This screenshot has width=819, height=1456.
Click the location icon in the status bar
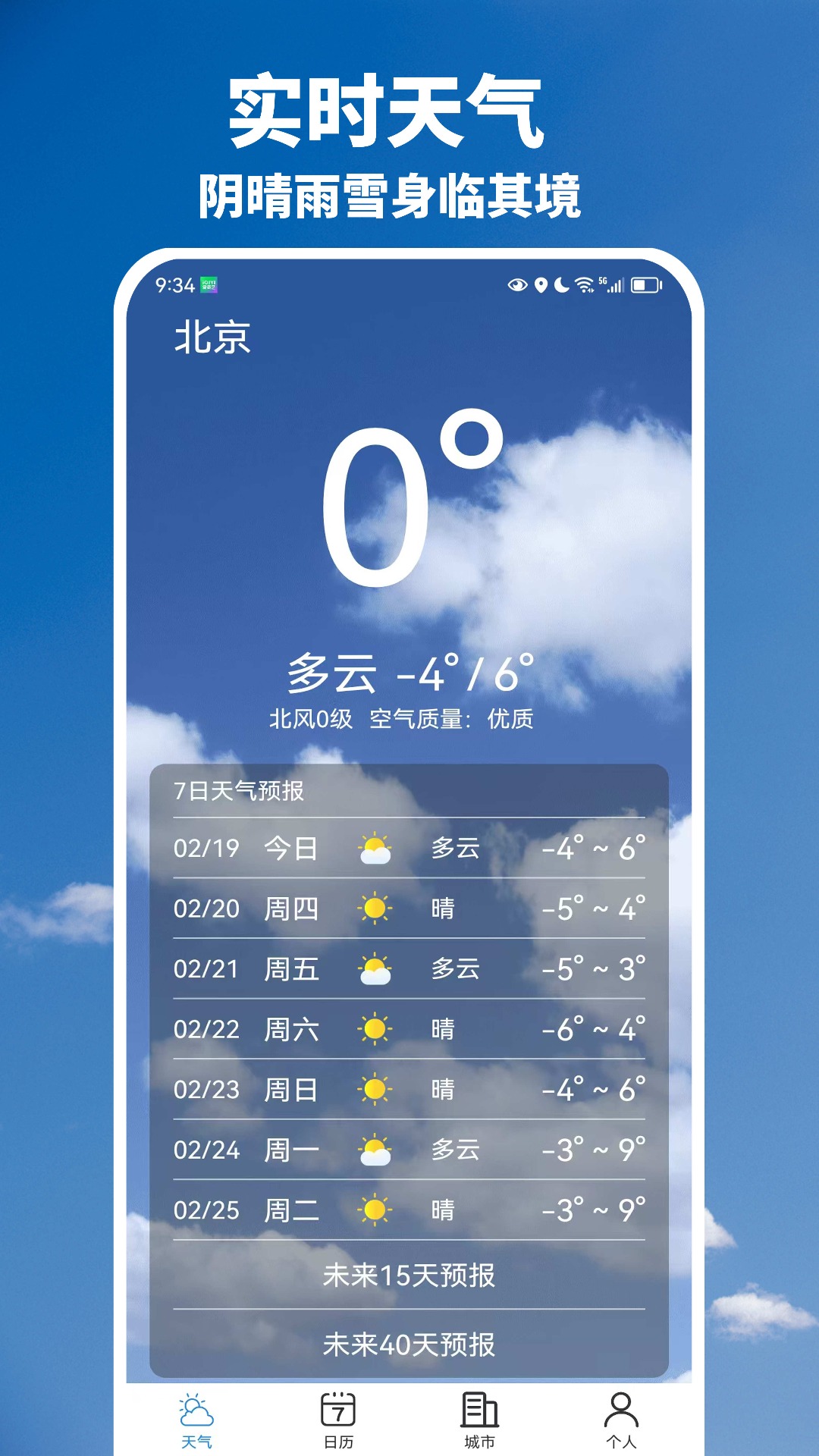[540, 284]
